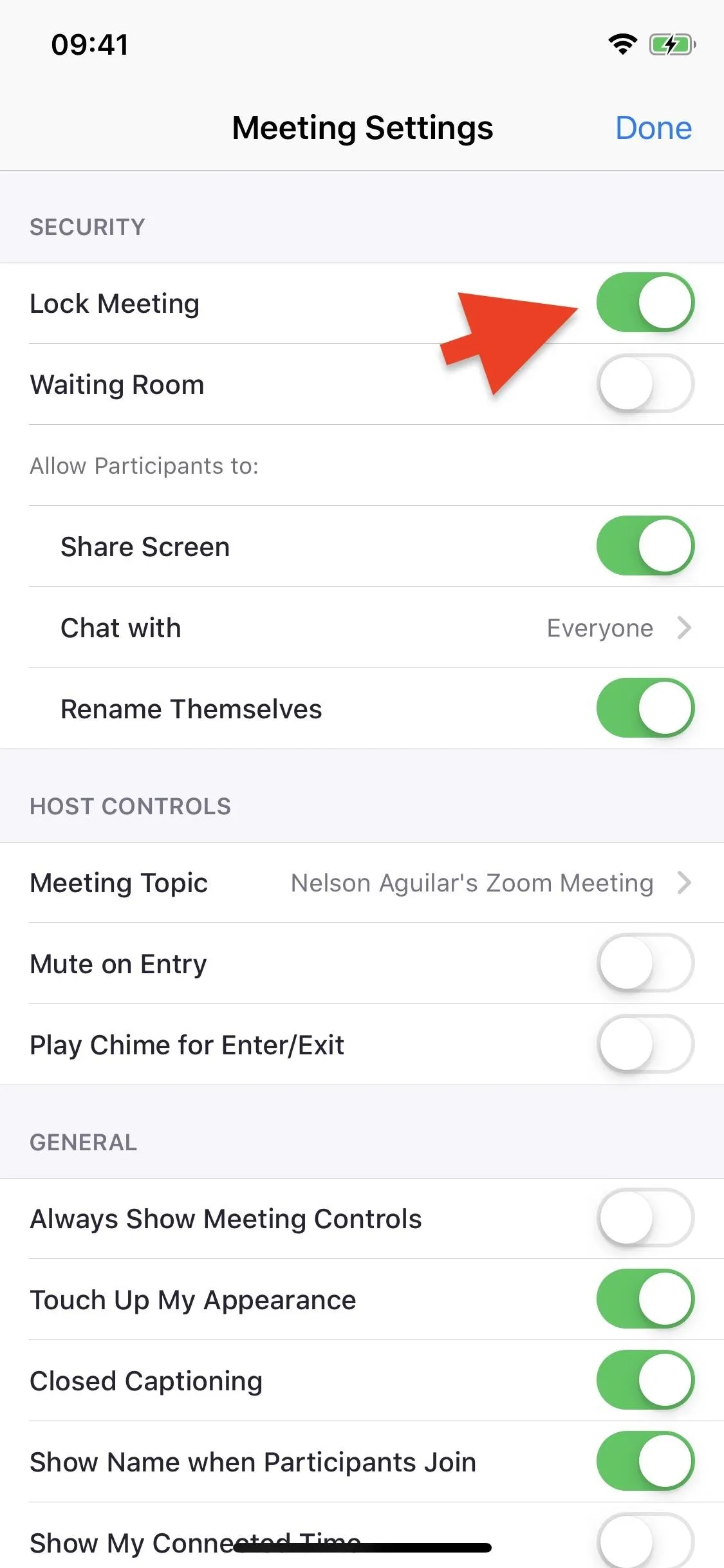Enable the Waiting Room toggle
Viewport: 724px width, 1568px height.
[645, 384]
